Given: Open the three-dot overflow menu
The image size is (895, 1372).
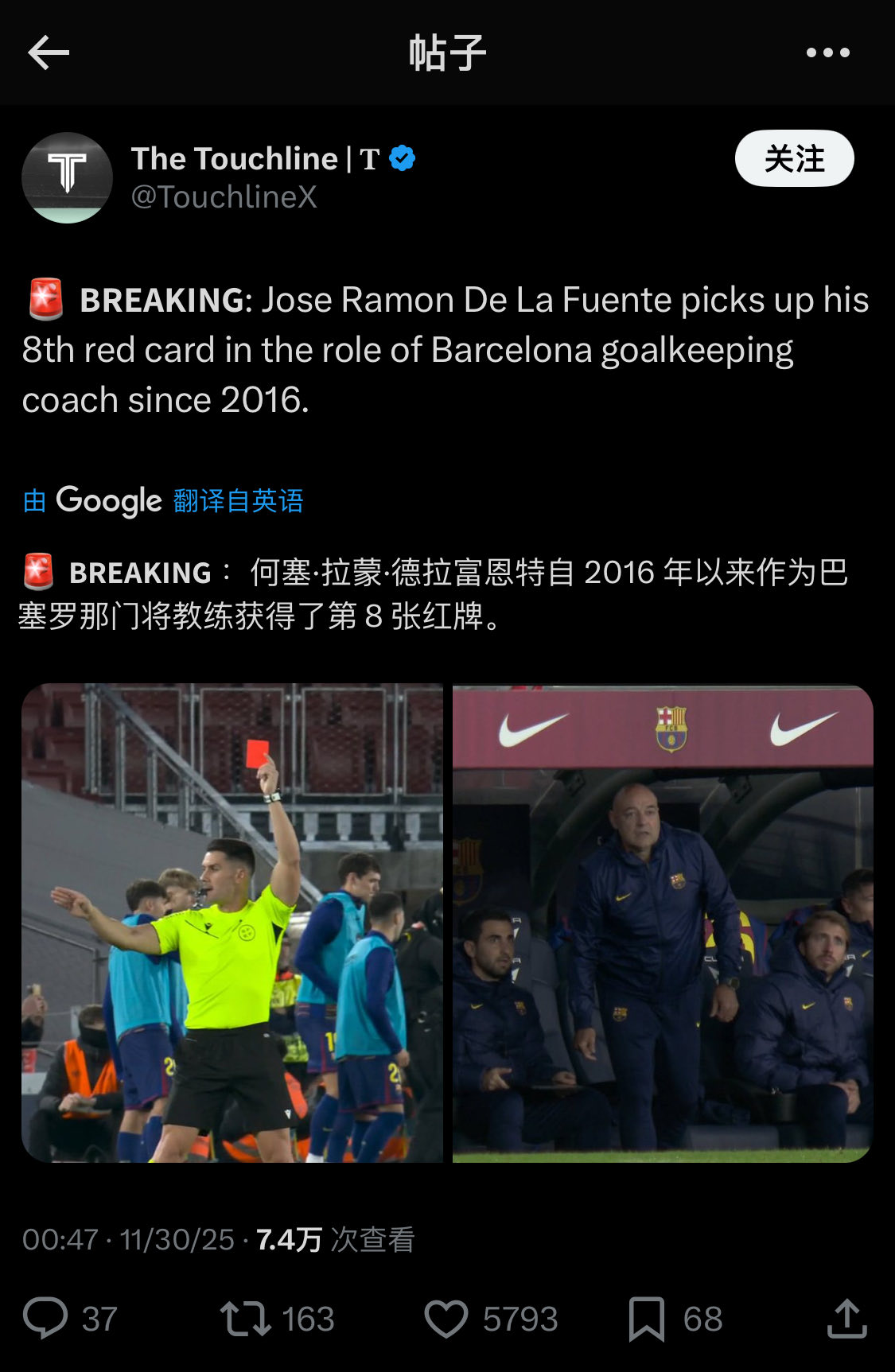Looking at the screenshot, I should [827, 53].
